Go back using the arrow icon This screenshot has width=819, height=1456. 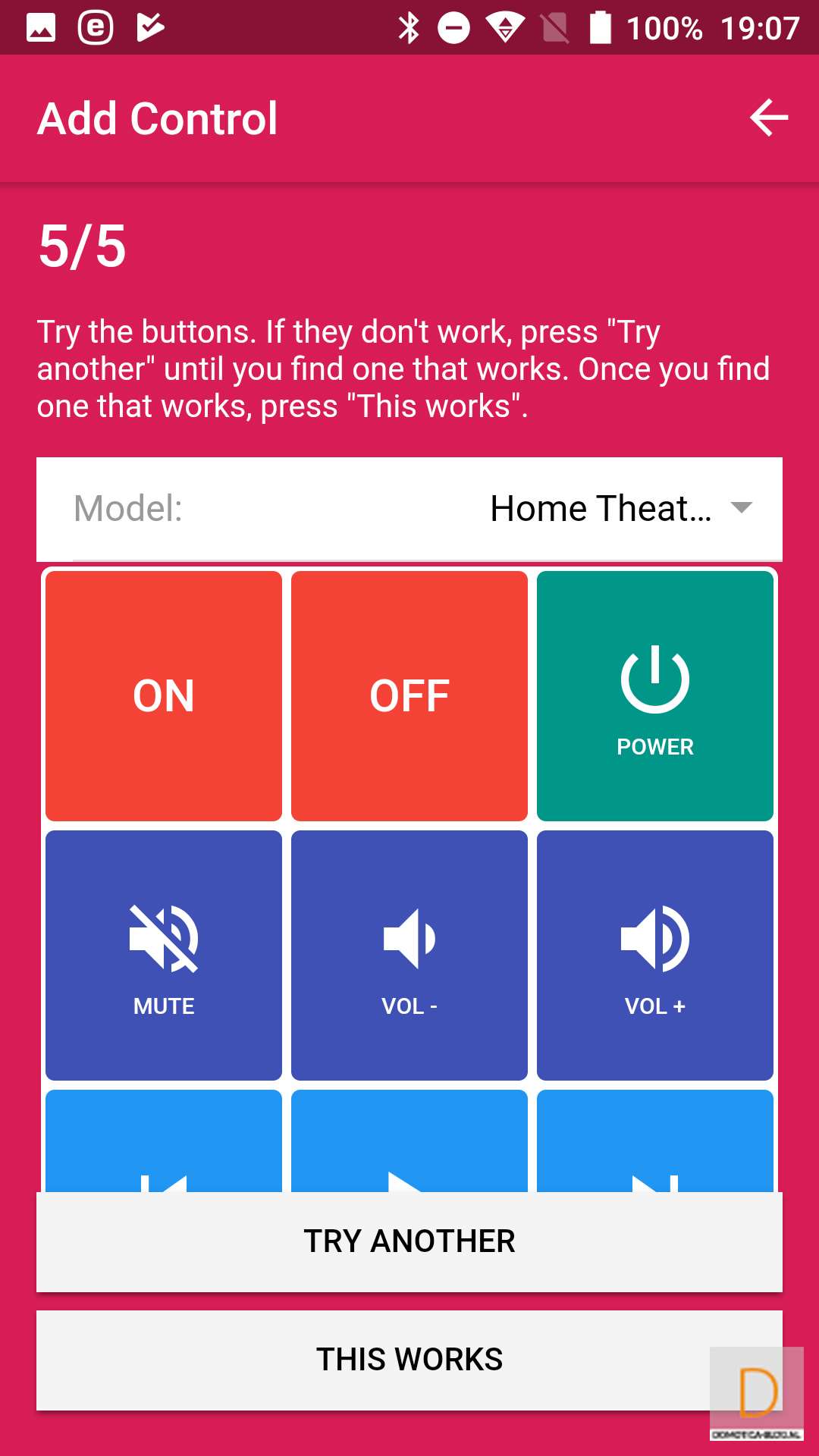click(769, 118)
